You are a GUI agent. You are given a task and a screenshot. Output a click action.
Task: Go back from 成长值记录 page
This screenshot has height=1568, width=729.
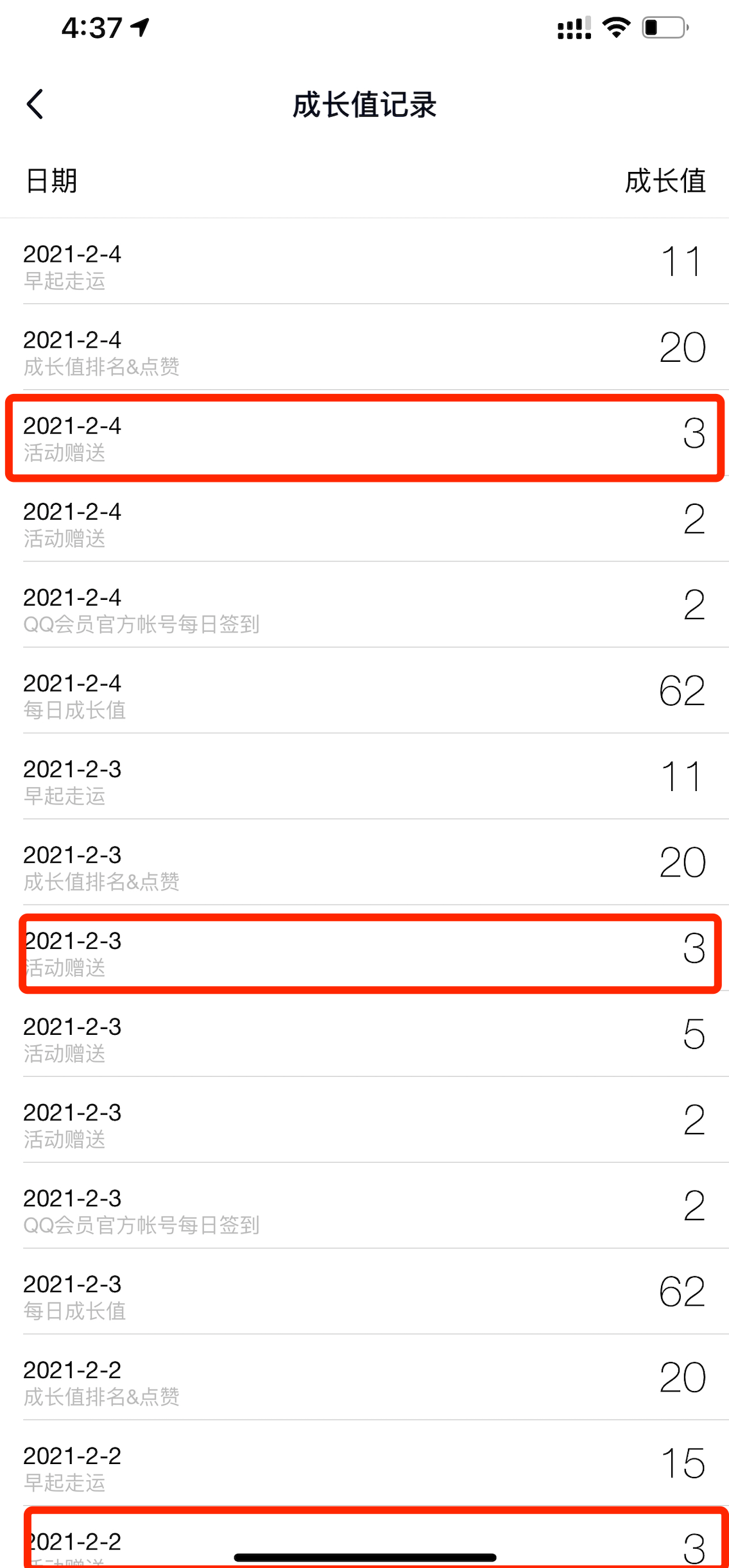35,104
